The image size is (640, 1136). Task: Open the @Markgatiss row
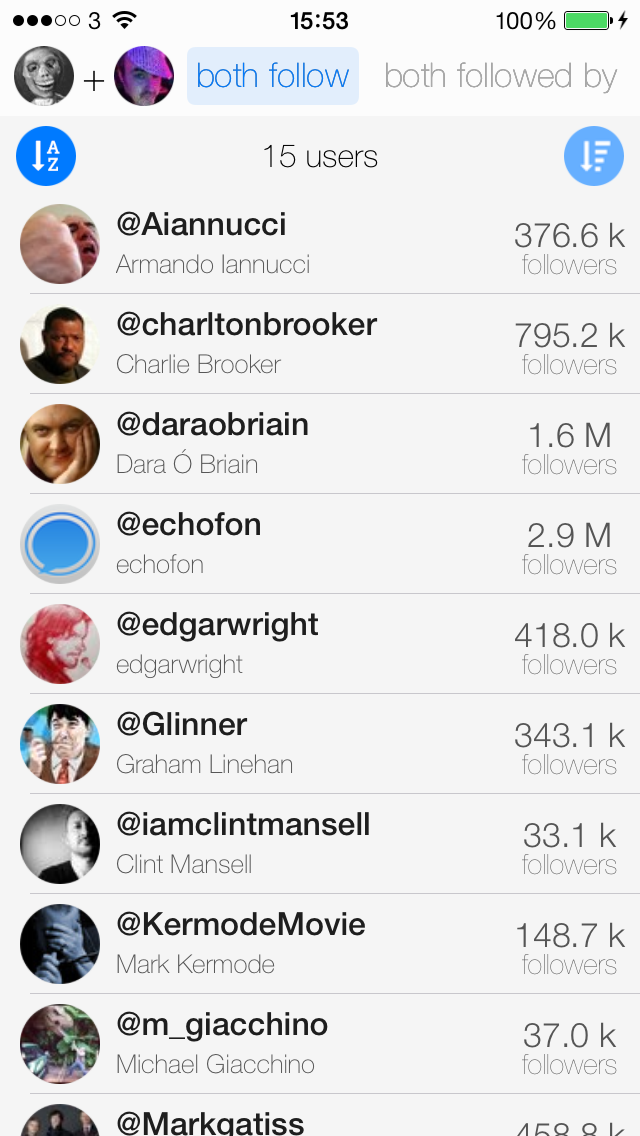(320, 1118)
